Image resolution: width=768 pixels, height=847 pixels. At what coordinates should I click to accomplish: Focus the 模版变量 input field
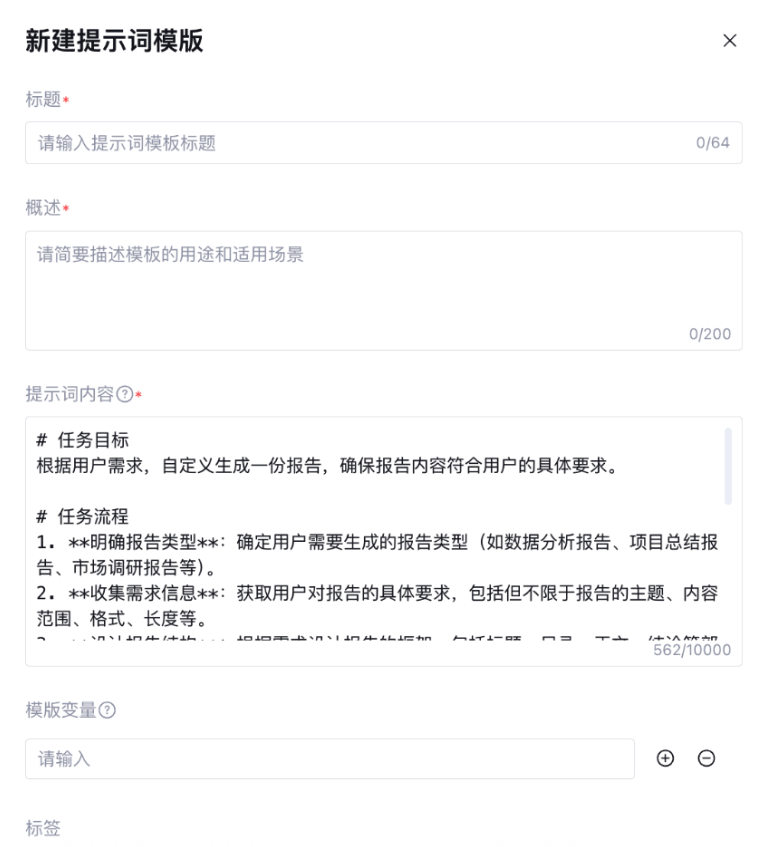[330, 759]
